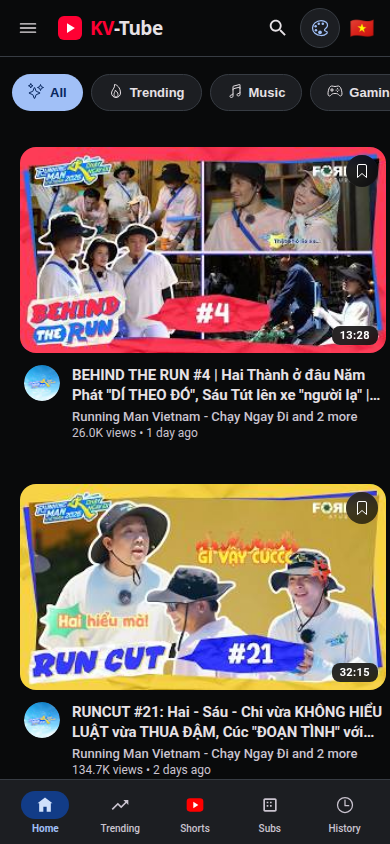Open channel avatar beside BEHIND THE RUN #4
390x844 pixels.
(x=42, y=383)
